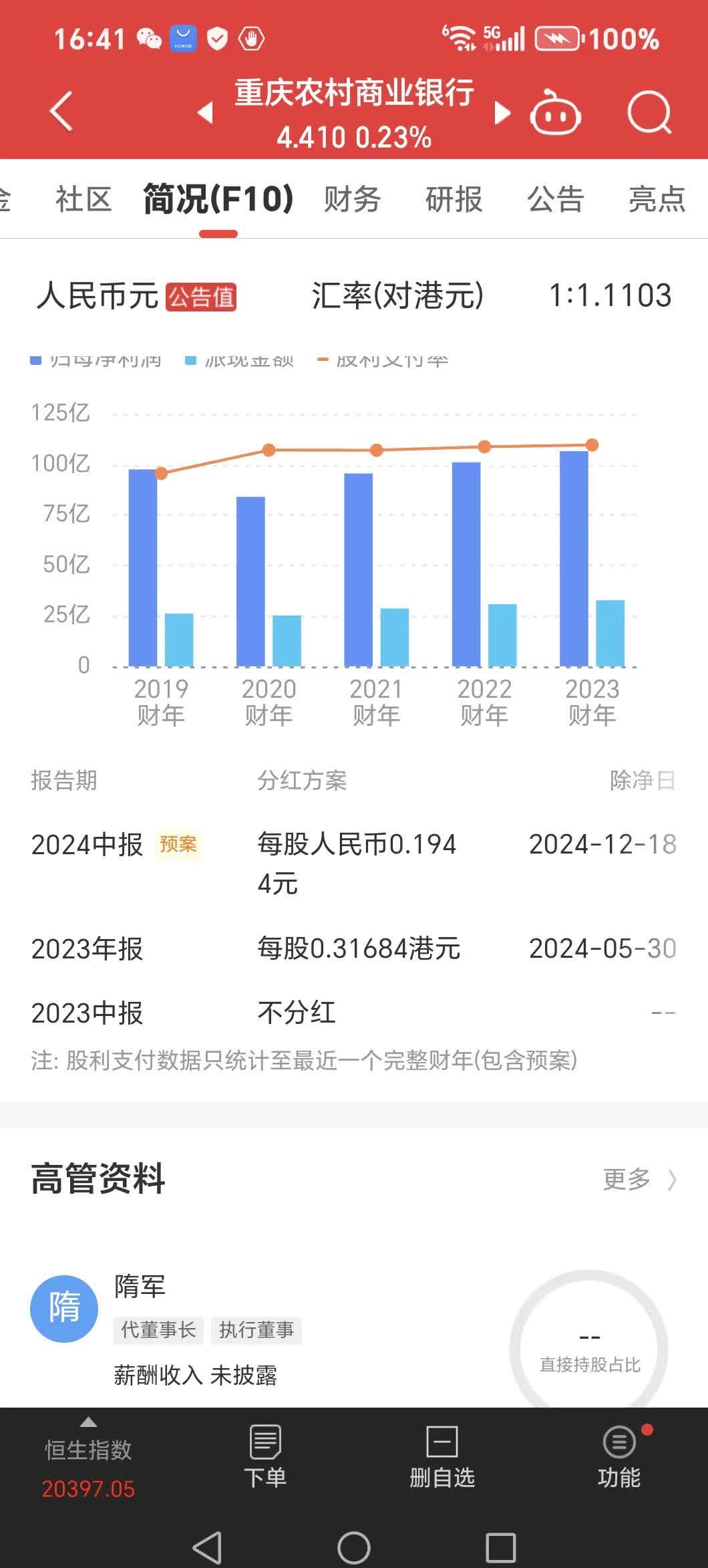Screen dimensions: 708x1568
Task: Tap the 预案 label on 2024中报
Action: (178, 845)
